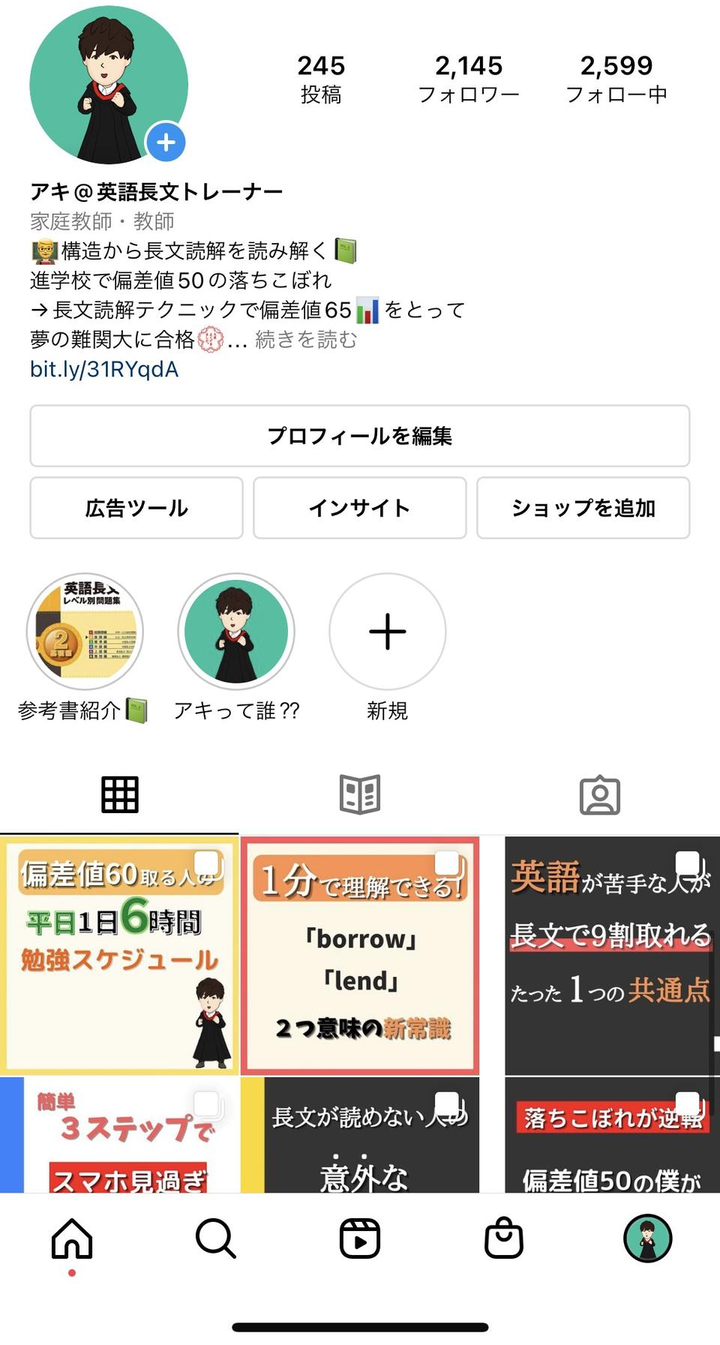Select ショップを追加
Screen dimensions: 720x1345
pyautogui.click(x=583, y=508)
